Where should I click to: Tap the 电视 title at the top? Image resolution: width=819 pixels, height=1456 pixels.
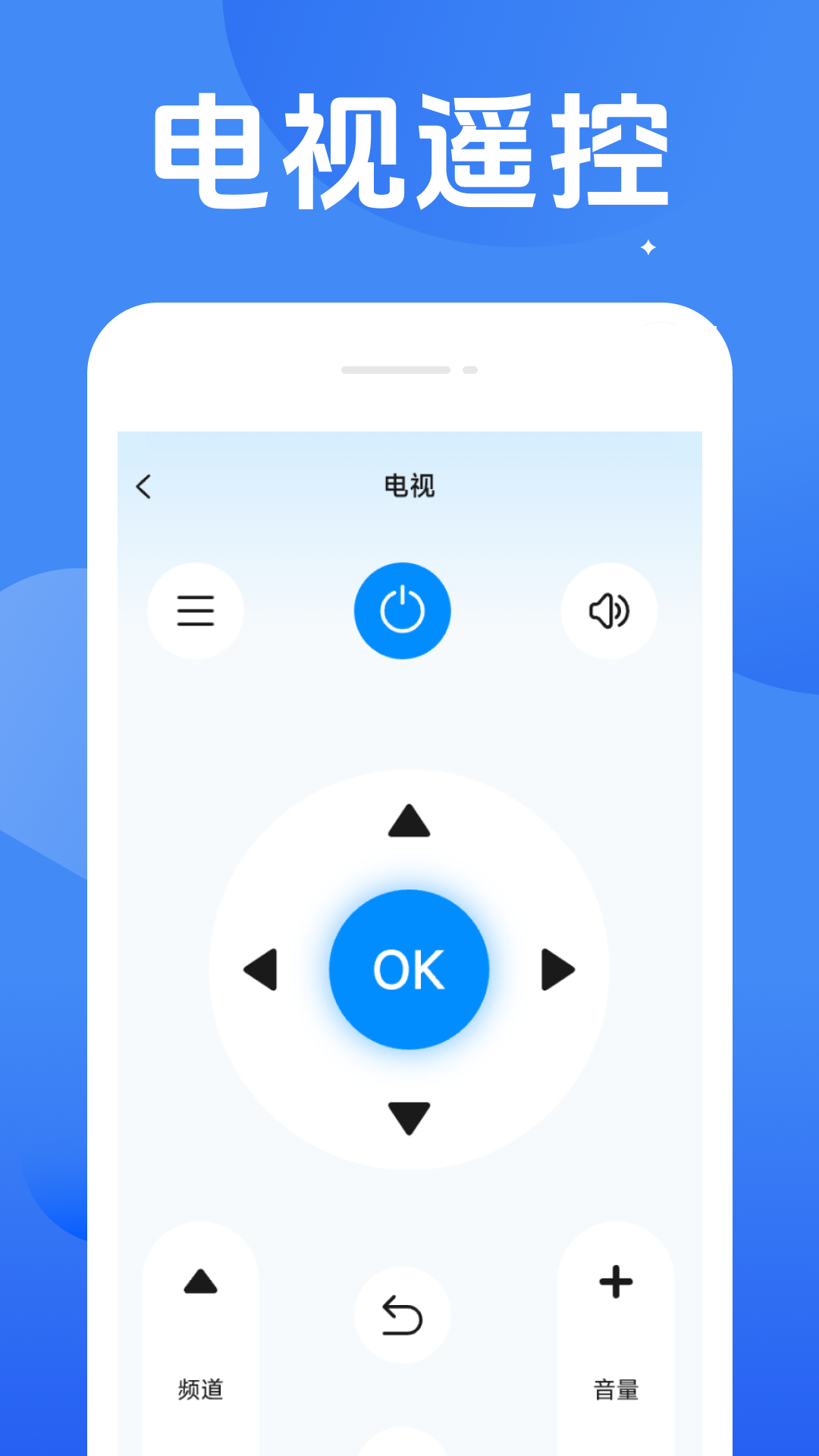coord(409,485)
